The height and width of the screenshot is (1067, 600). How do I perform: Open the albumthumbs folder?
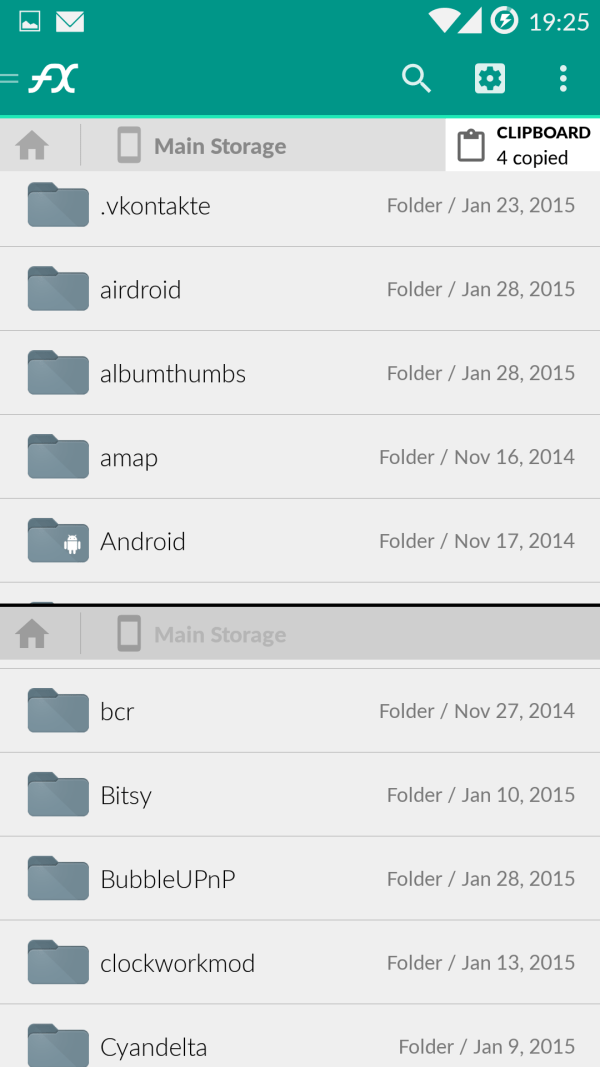point(300,374)
